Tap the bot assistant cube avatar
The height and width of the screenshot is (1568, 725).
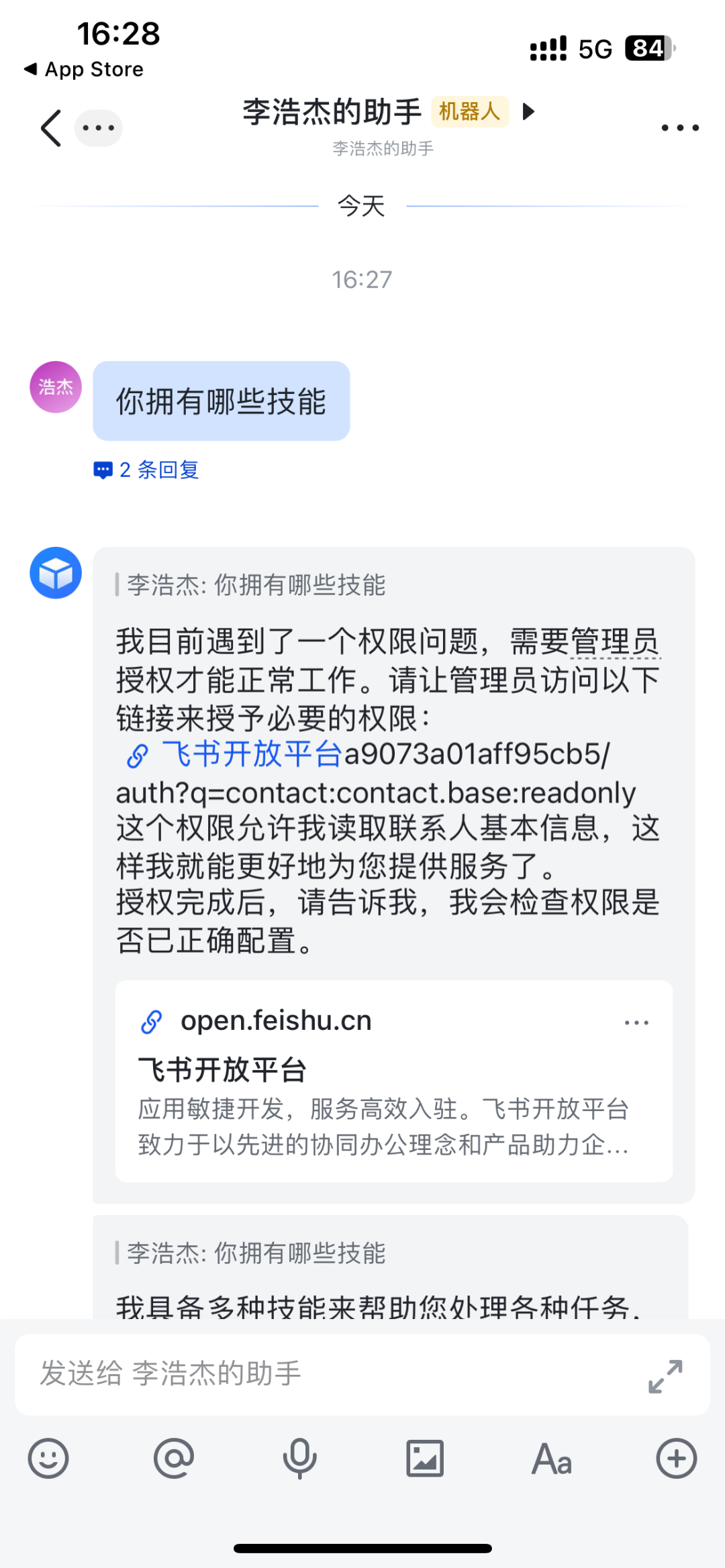[x=56, y=572]
